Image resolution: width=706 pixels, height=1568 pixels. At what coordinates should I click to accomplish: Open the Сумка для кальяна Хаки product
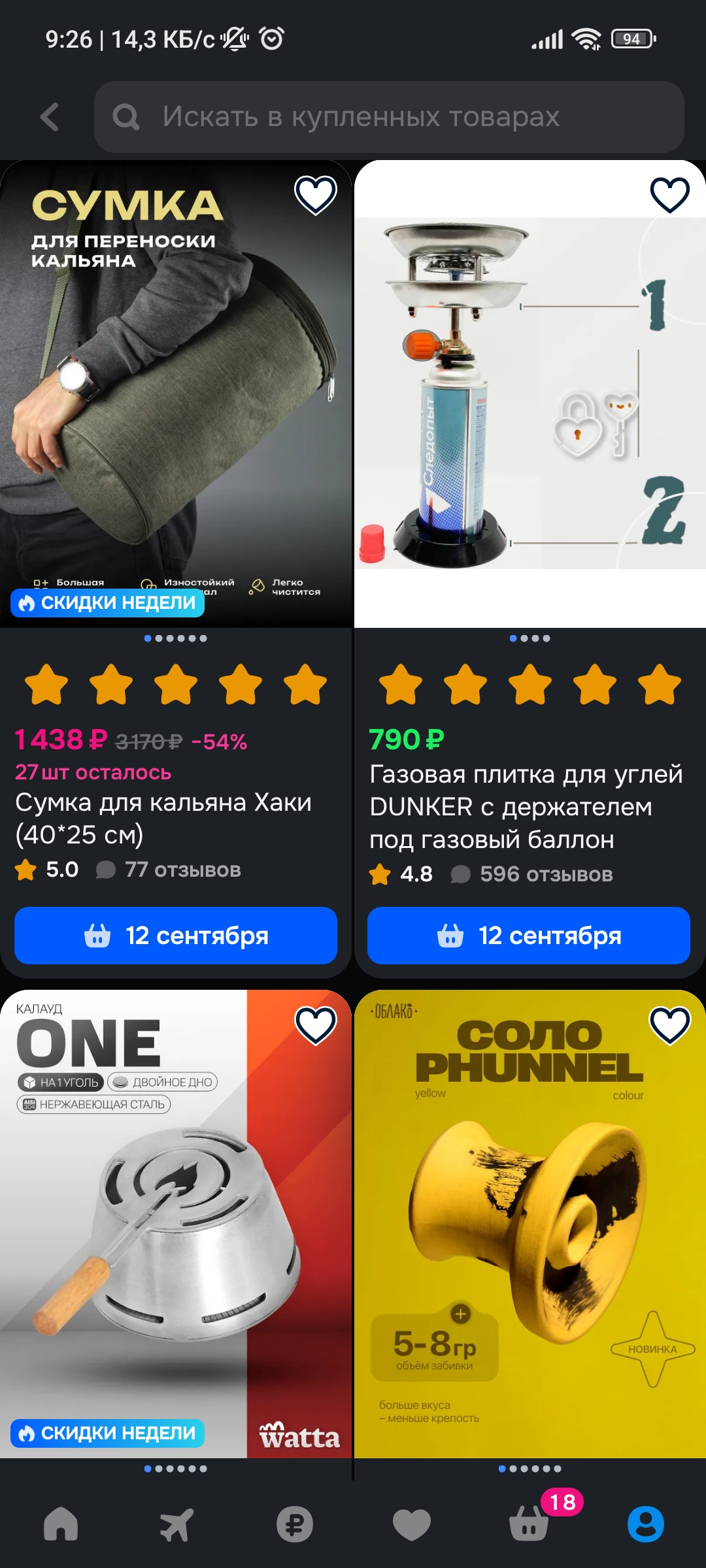coord(163,818)
